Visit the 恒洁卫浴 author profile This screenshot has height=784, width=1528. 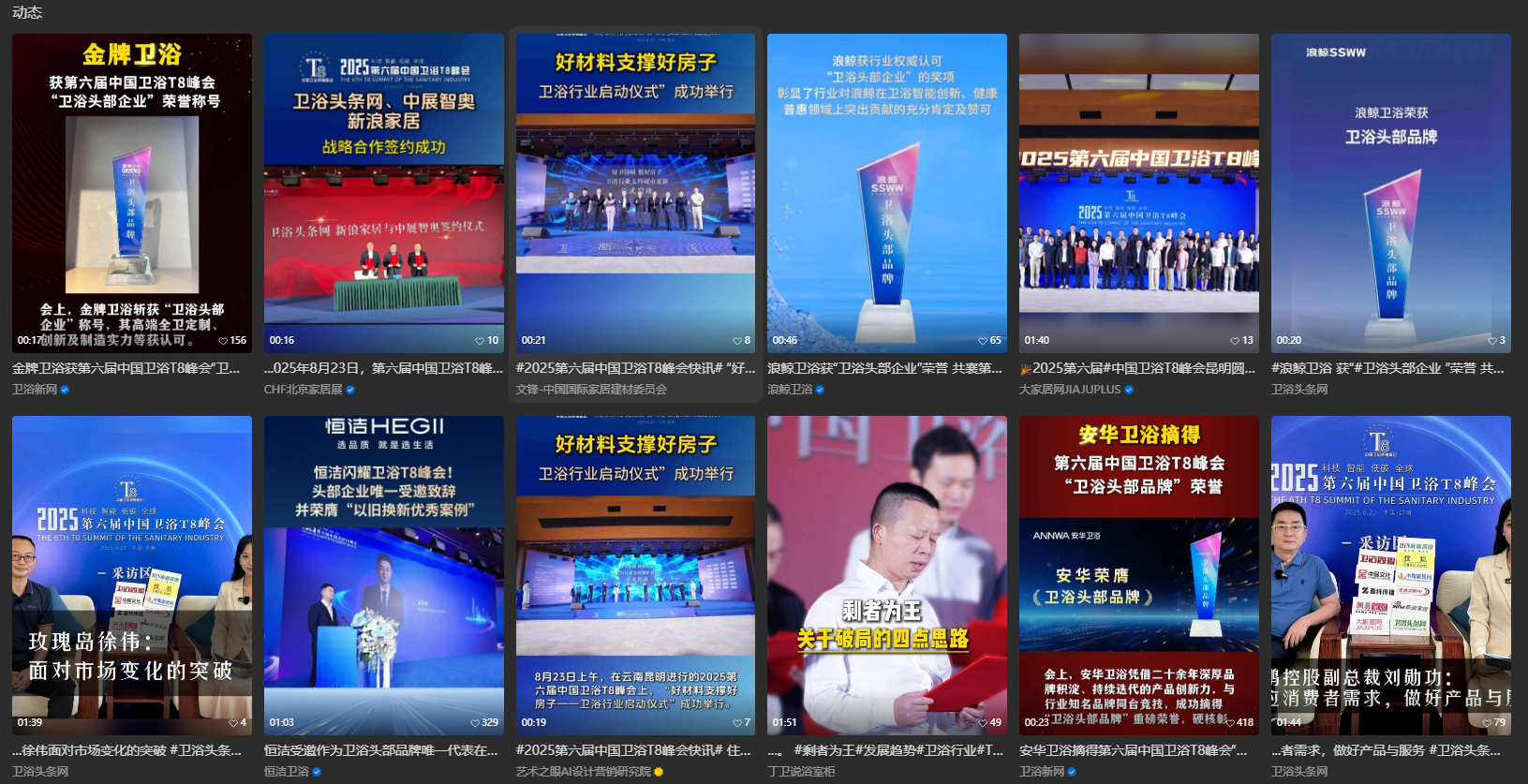286,772
